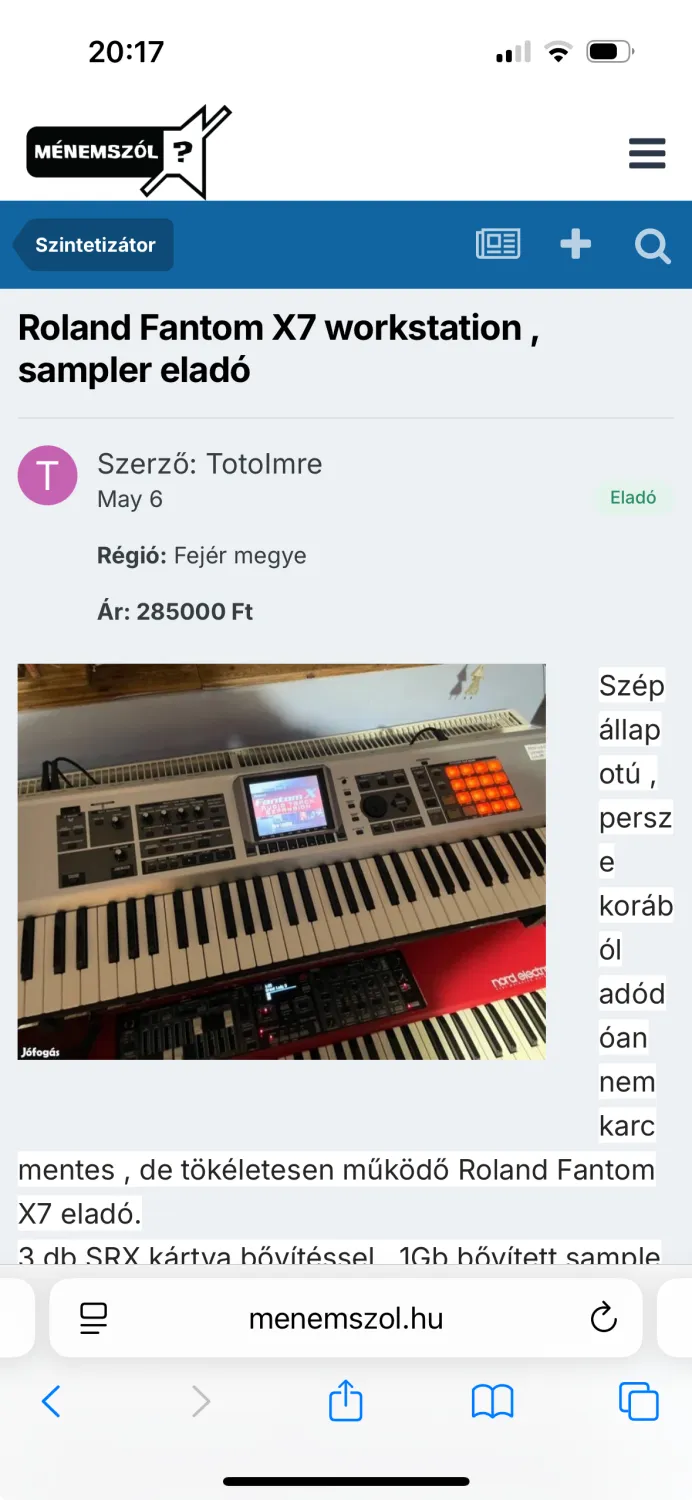
Task: Open the page settings icon in the address bar
Action: click(x=93, y=1318)
